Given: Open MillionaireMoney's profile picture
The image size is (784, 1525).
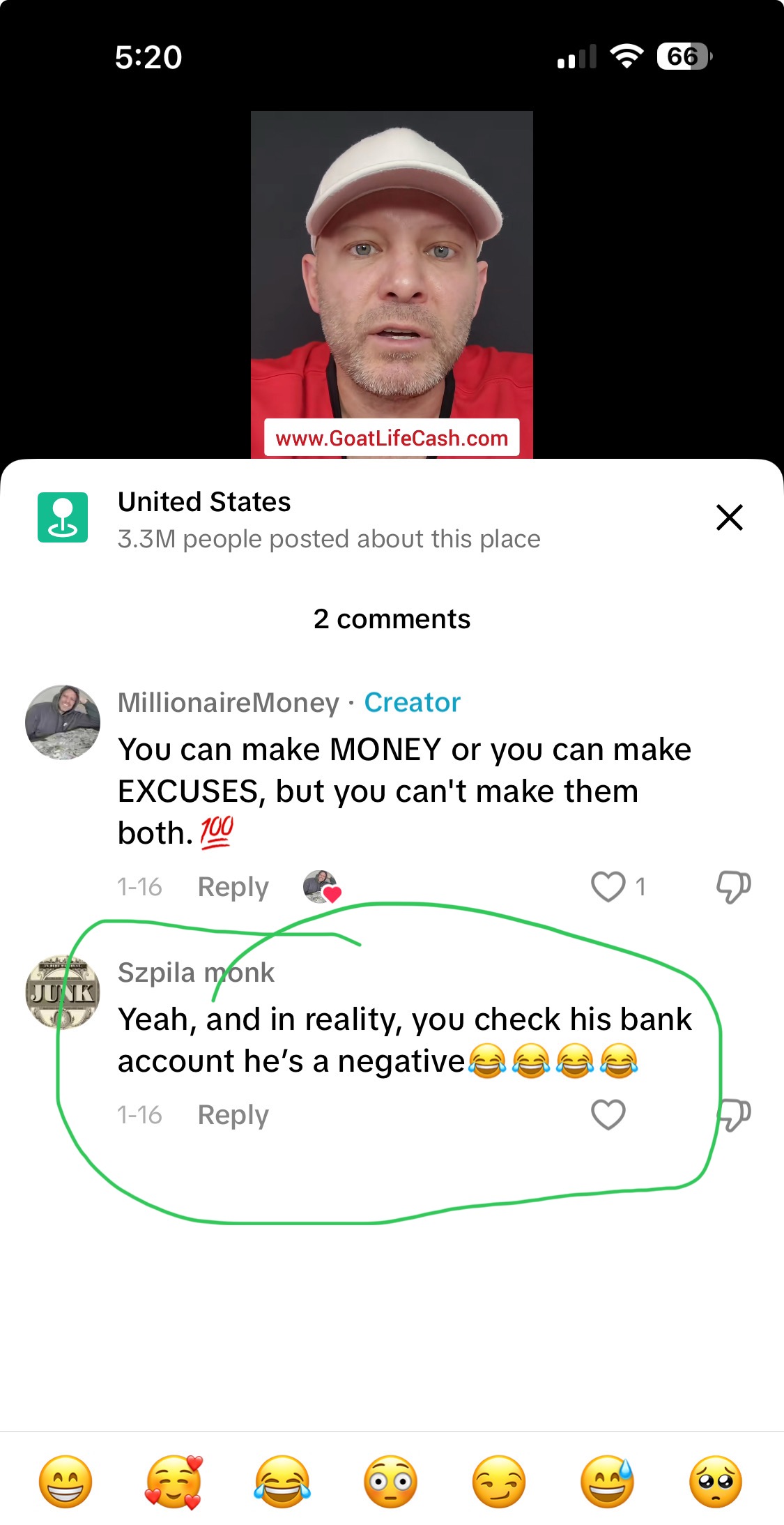Looking at the screenshot, I should [63, 722].
